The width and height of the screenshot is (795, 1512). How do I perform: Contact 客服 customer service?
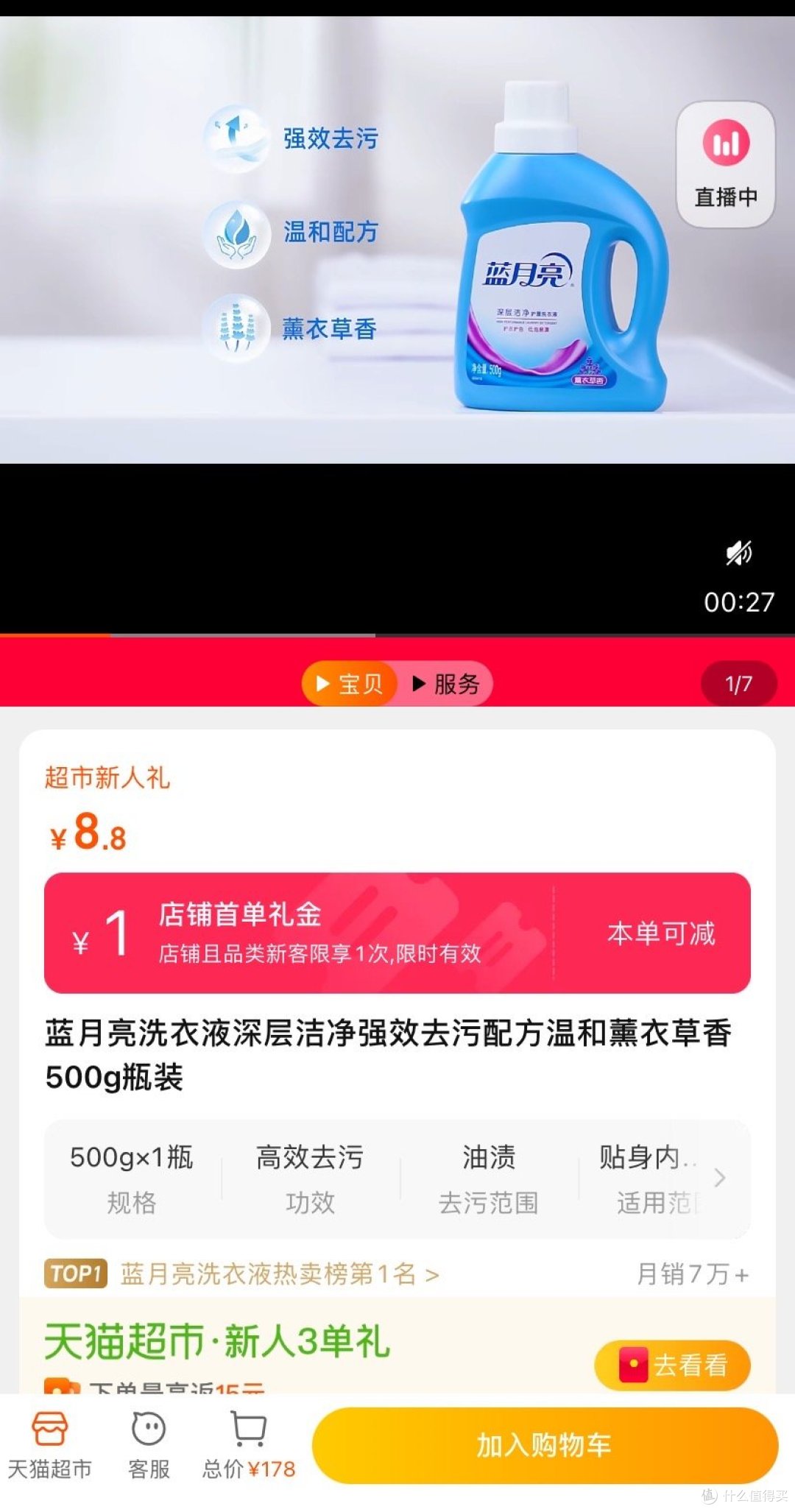tap(149, 1446)
